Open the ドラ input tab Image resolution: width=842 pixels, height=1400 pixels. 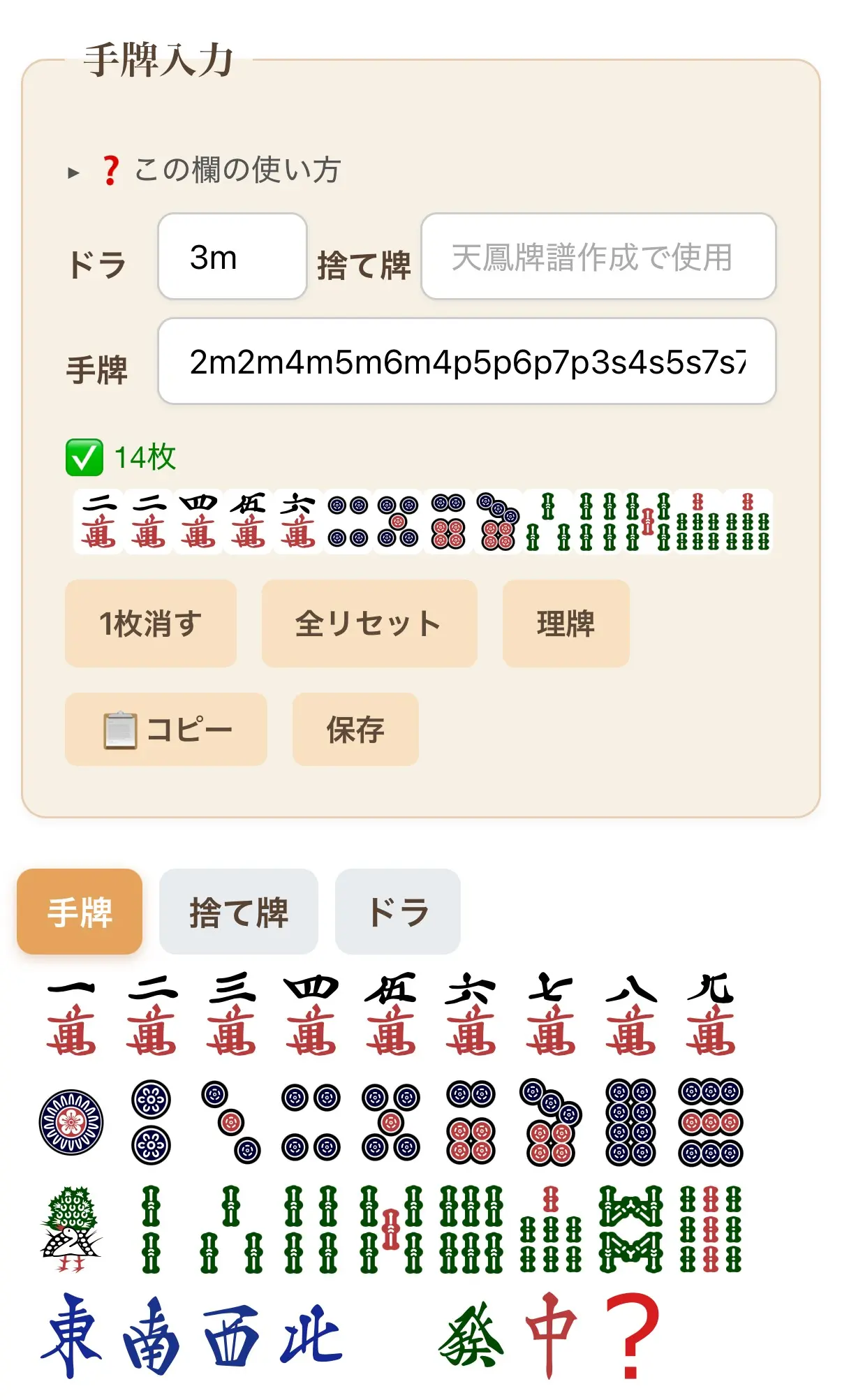click(x=397, y=911)
